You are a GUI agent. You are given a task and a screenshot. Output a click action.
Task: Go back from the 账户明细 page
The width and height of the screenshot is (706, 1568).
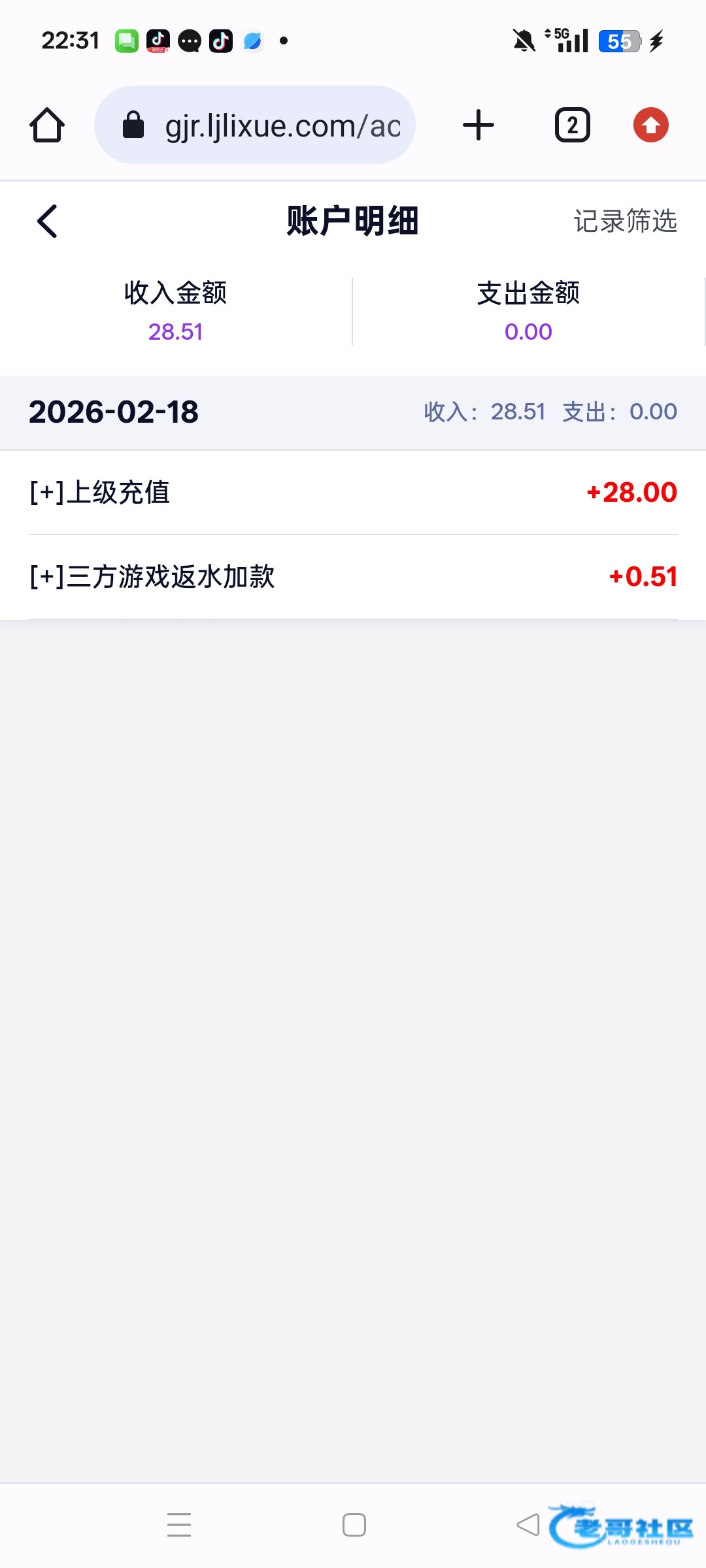[47, 221]
